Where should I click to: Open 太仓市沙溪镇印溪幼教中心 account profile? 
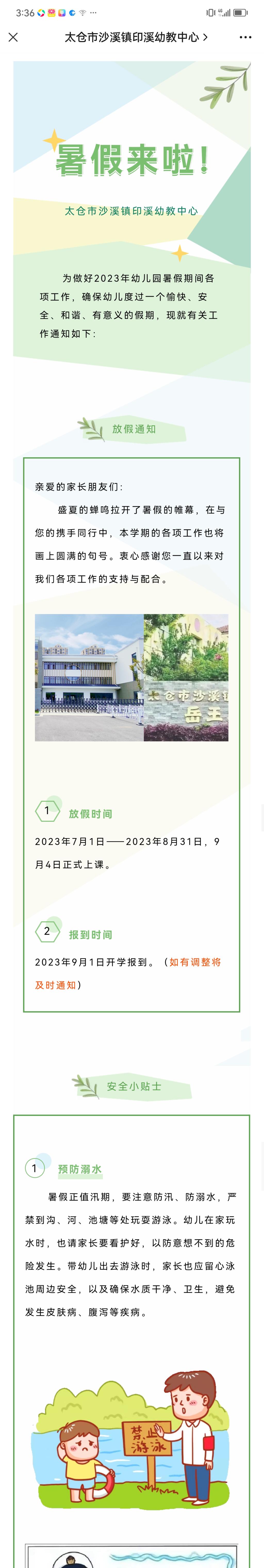135,37
